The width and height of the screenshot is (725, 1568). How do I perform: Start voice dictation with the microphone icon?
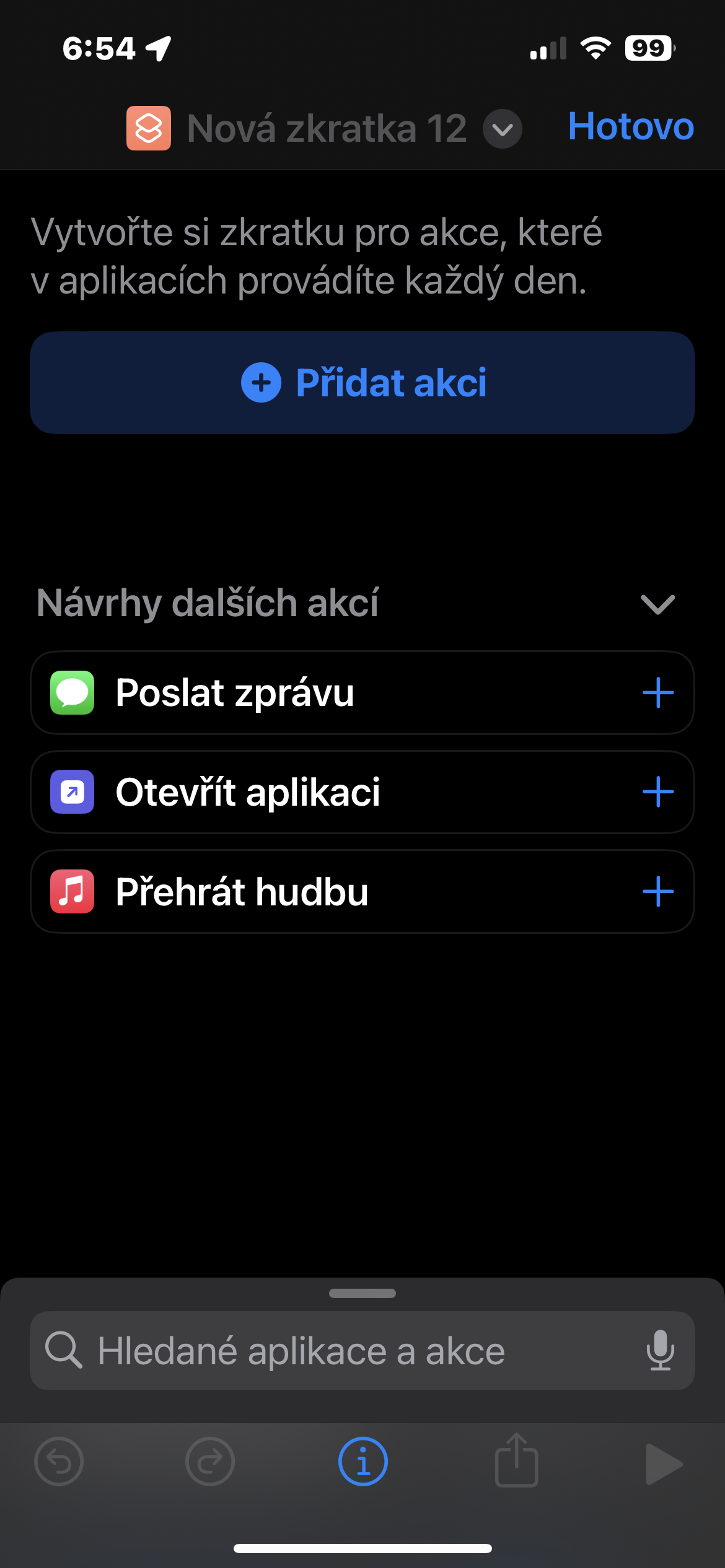pos(660,1351)
